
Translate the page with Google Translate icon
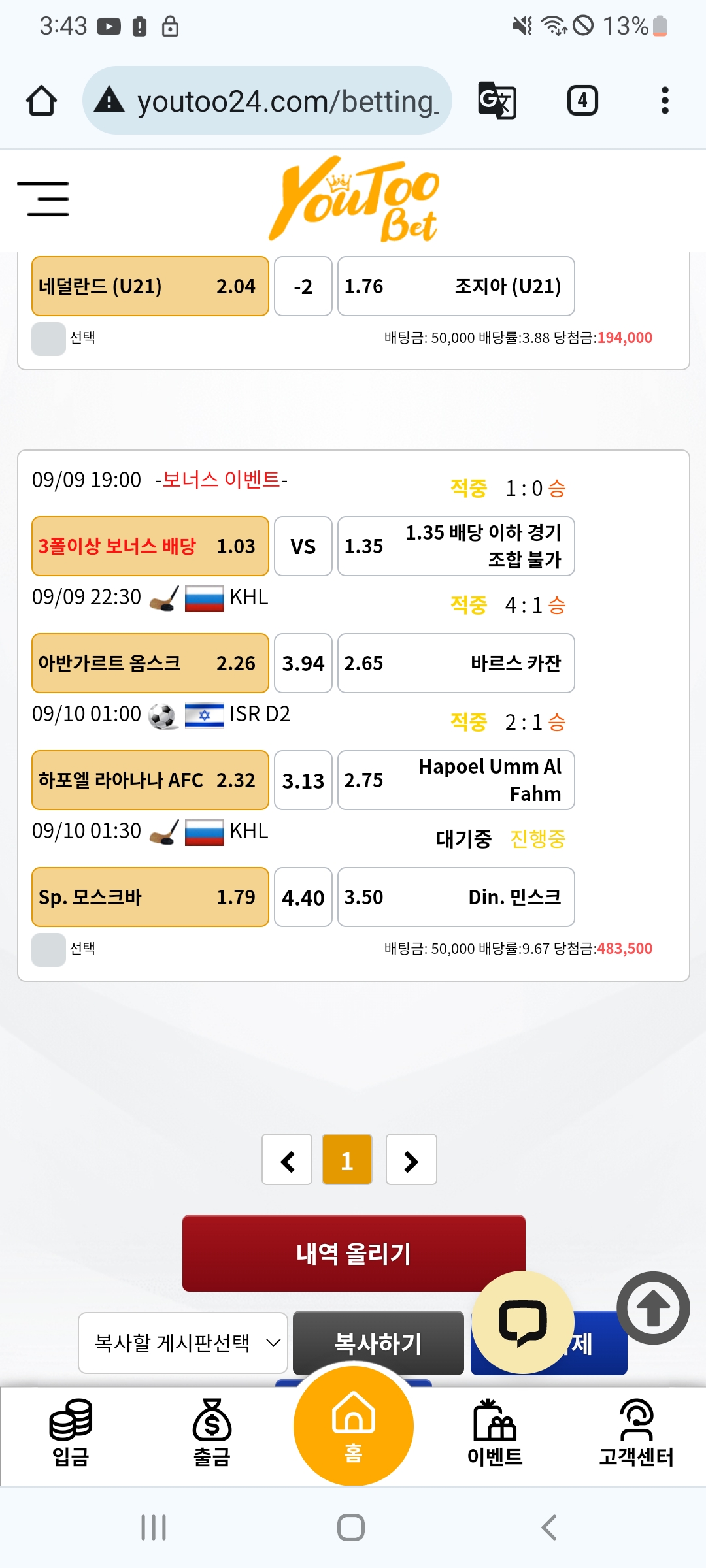click(497, 101)
